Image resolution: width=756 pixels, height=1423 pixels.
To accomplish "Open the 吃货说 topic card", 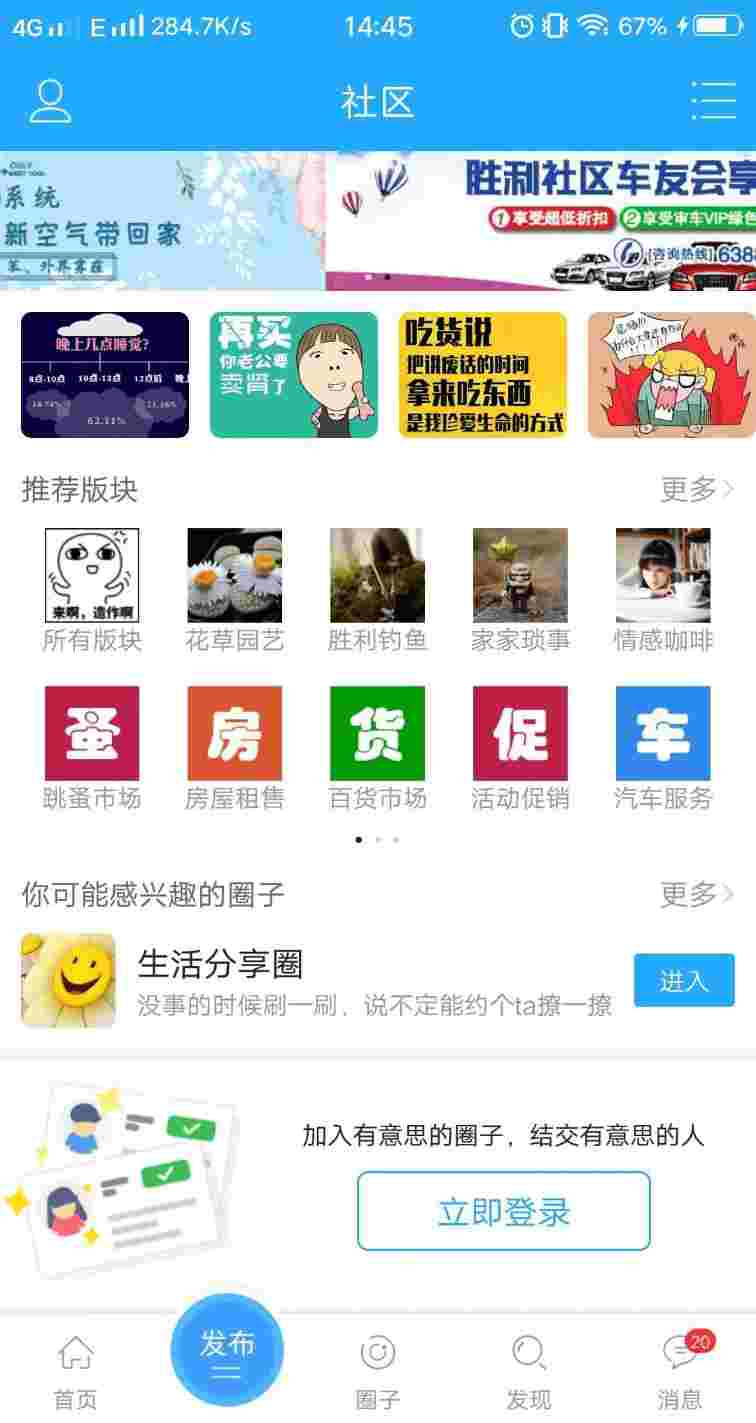I will pyautogui.click(x=483, y=374).
